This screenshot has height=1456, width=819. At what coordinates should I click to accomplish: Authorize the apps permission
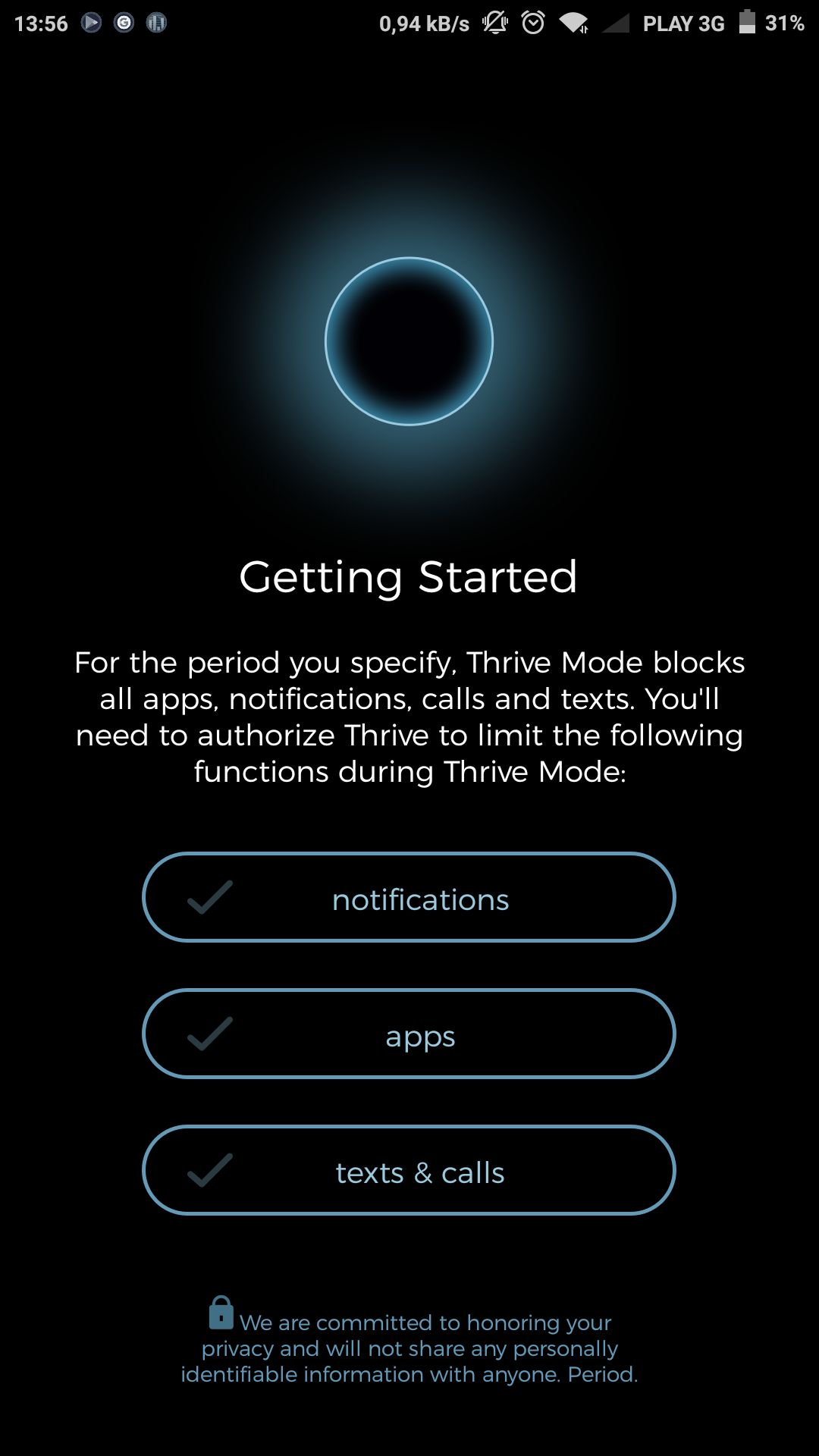(x=409, y=1034)
